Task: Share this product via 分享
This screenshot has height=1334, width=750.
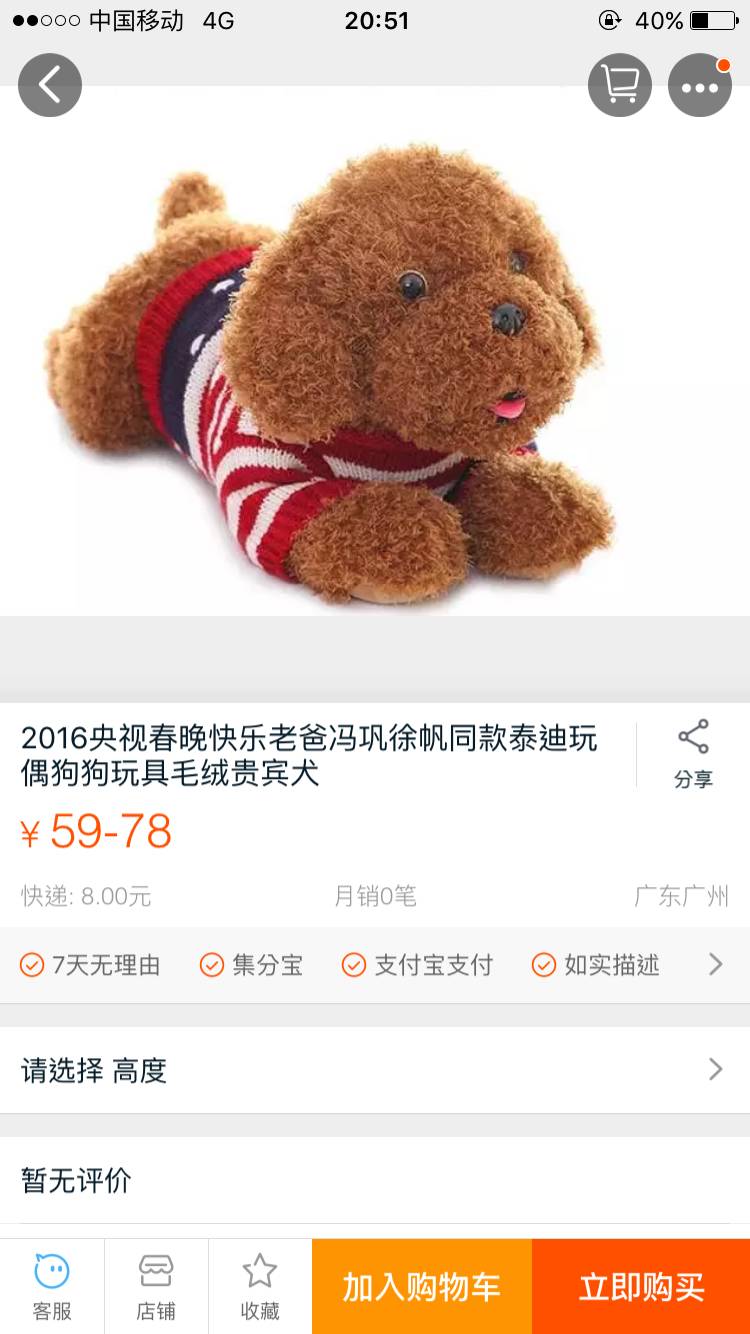Action: coord(693,754)
